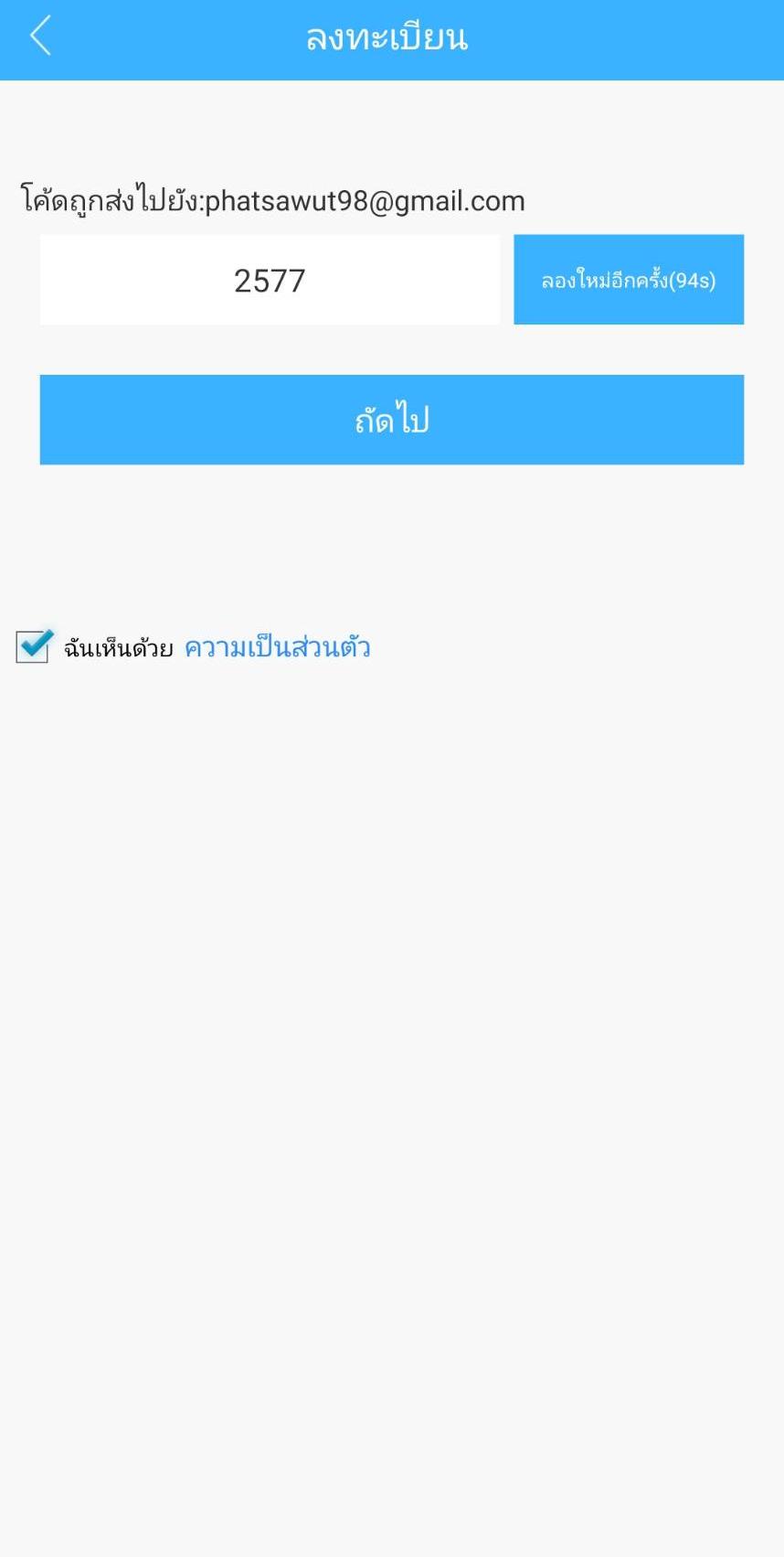Go back using the header arrow
784x1557 pixels.
tap(40, 37)
